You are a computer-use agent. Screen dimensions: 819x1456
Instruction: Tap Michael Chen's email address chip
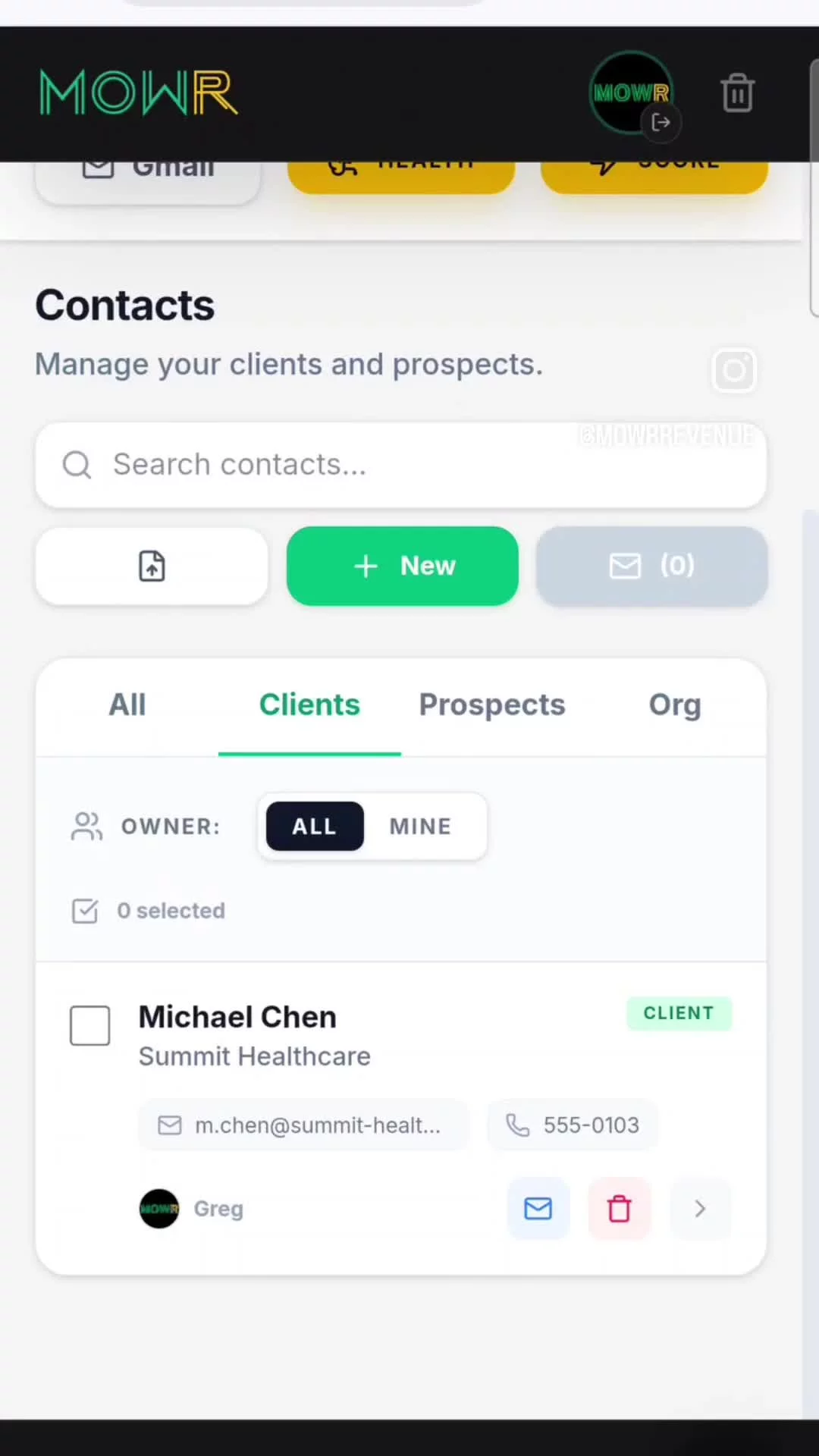(x=303, y=1125)
